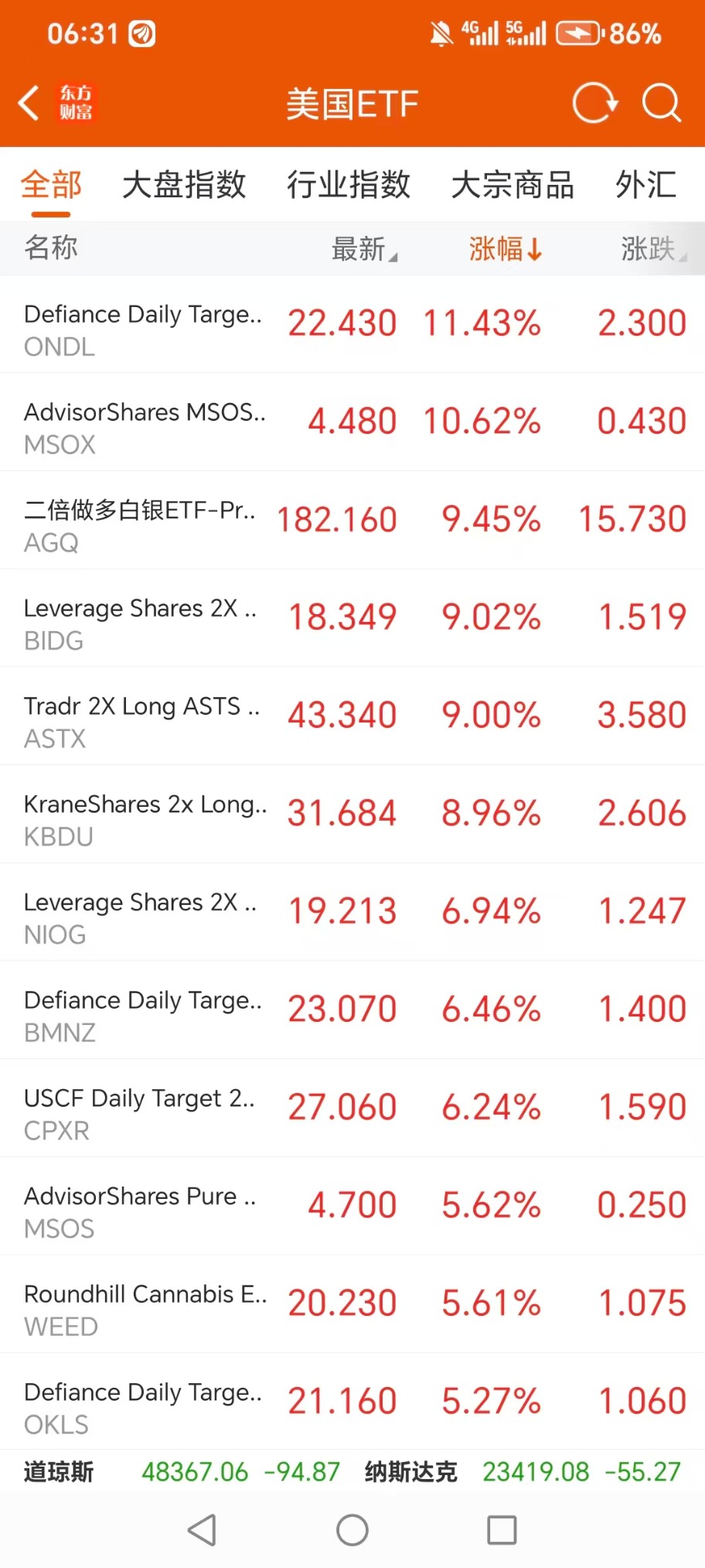Switch to the 大盘指数 tab
Image resolution: width=705 pixels, height=1568 pixels.
(x=184, y=185)
